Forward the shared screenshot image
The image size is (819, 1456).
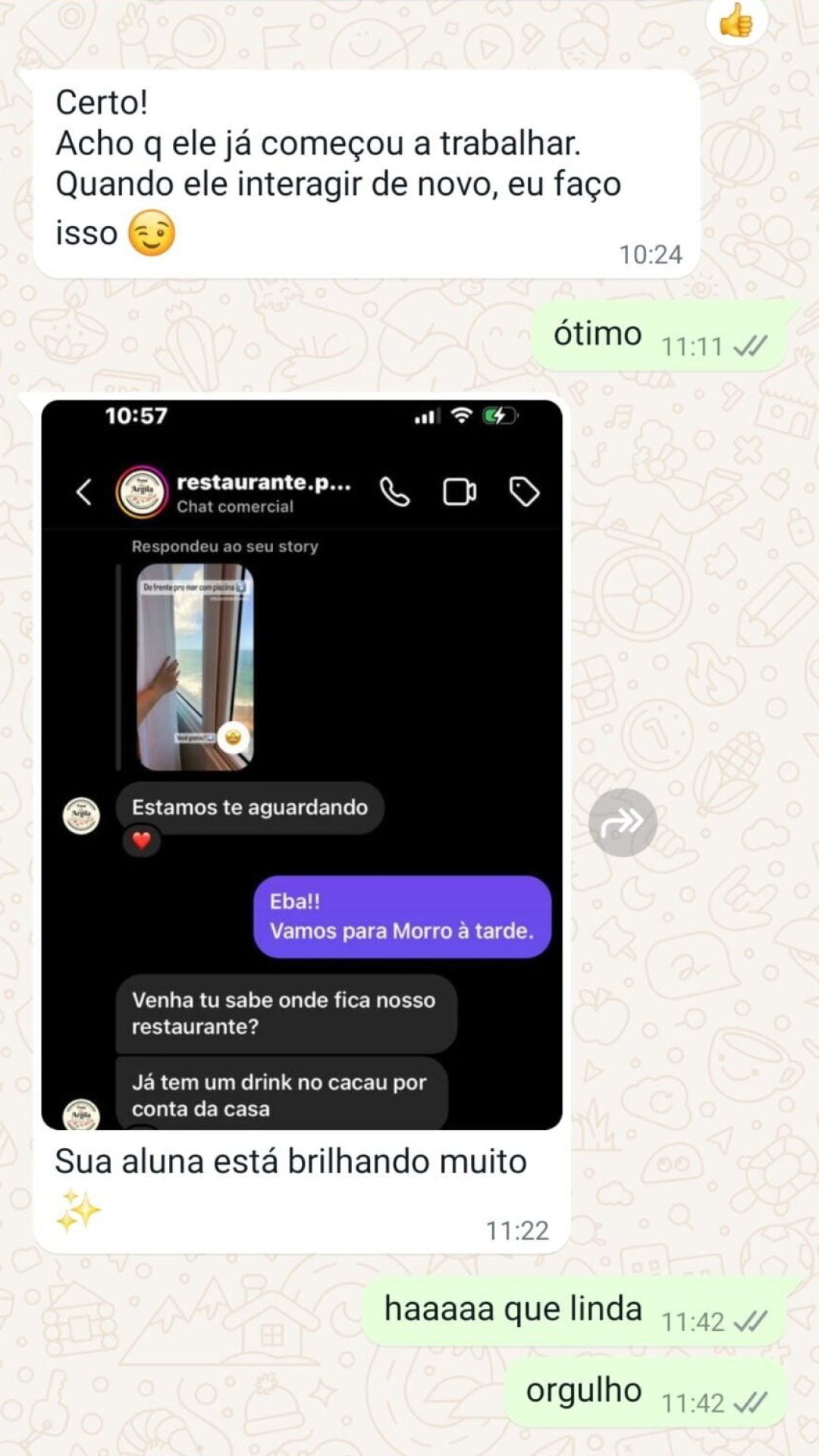[x=623, y=822]
